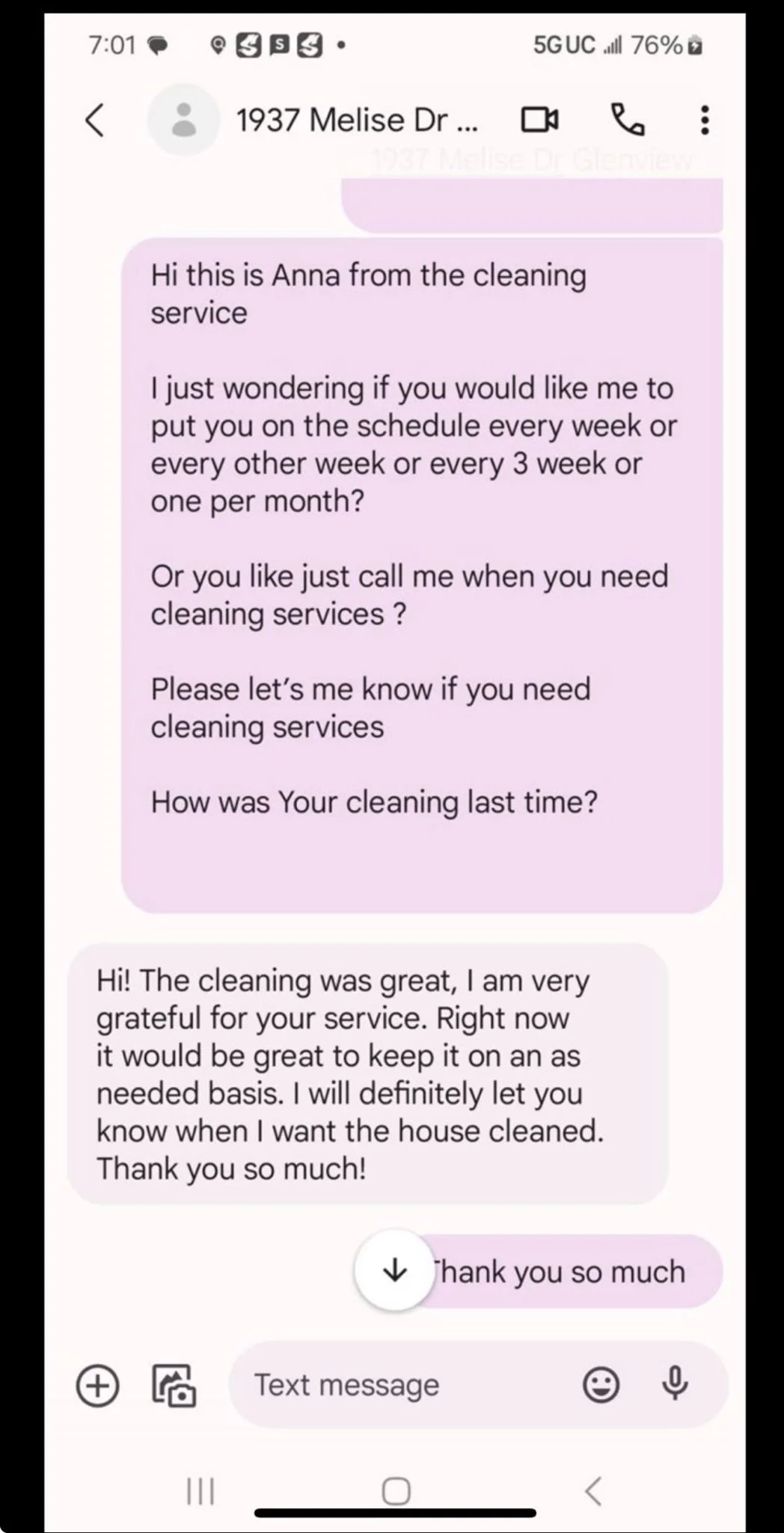Open the overflow menu
Image resolution: width=784 pixels, height=1533 pixels.
point(704,120)
